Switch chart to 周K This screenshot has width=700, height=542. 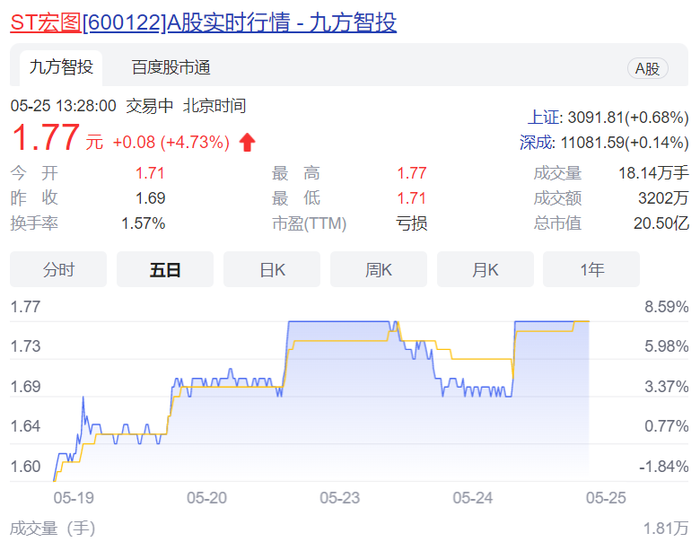tap(378, 269)
